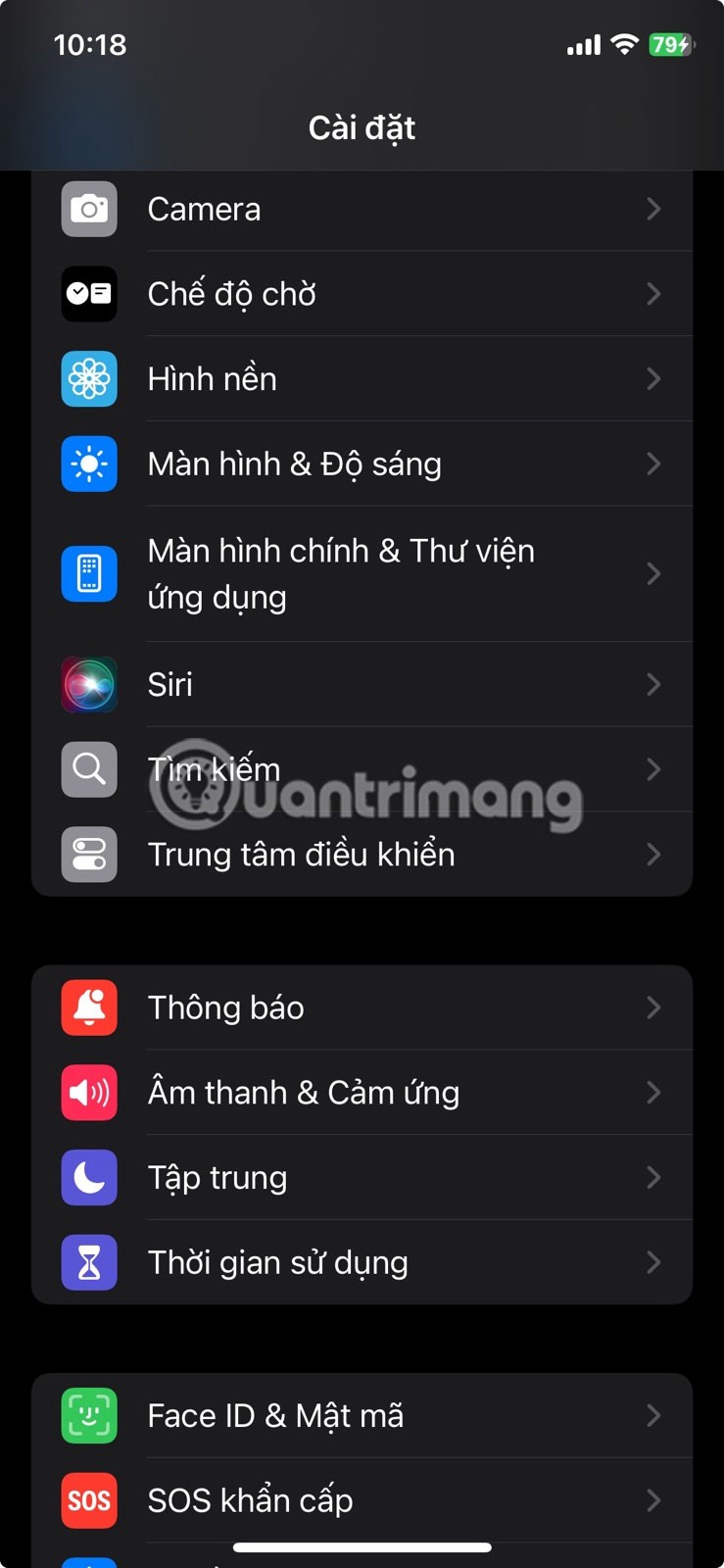Screen dimensions: 724x1568
Task: Open Tập trung focus settings
Action: (x=362, y=1178)
